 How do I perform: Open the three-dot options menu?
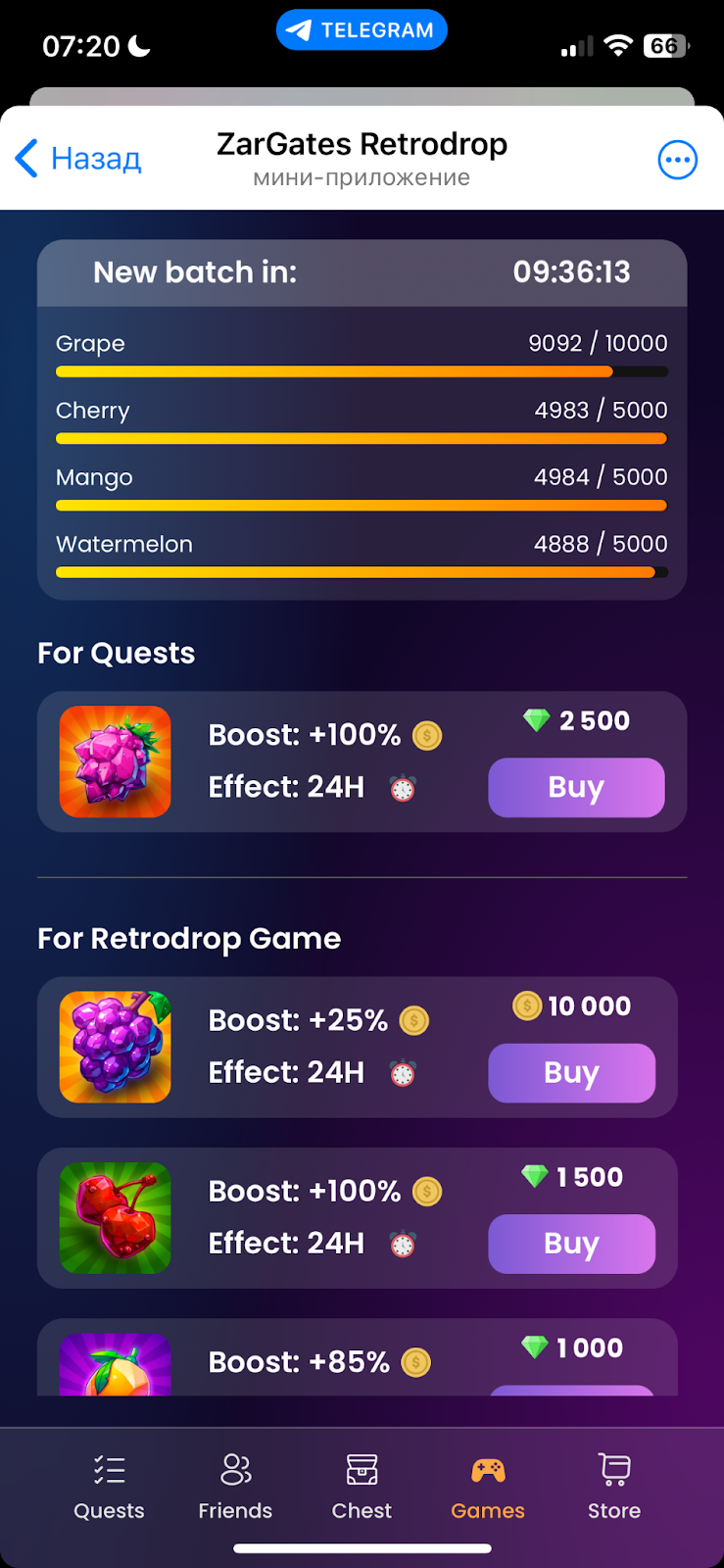677,160
